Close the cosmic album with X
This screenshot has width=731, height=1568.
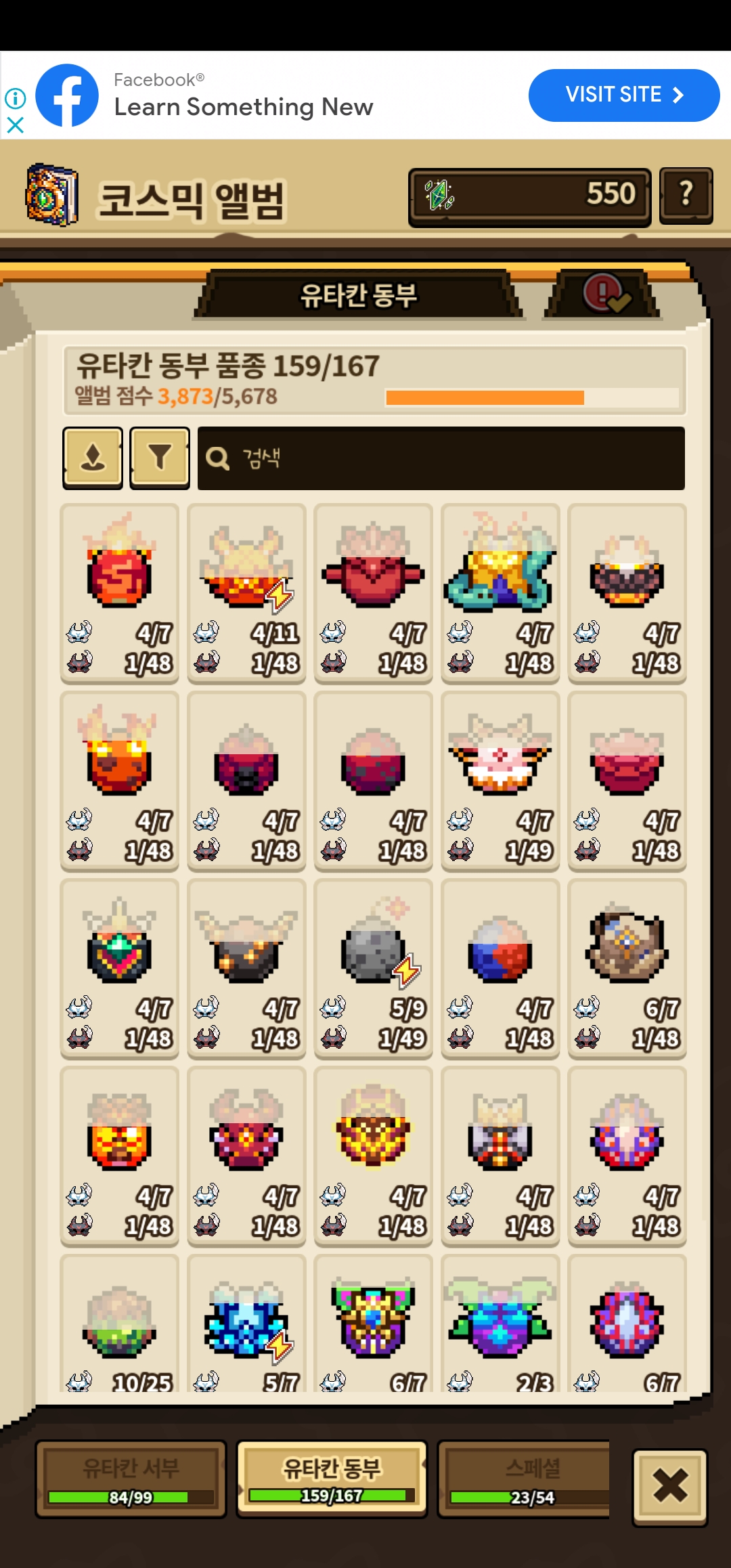click(670, 1487)
